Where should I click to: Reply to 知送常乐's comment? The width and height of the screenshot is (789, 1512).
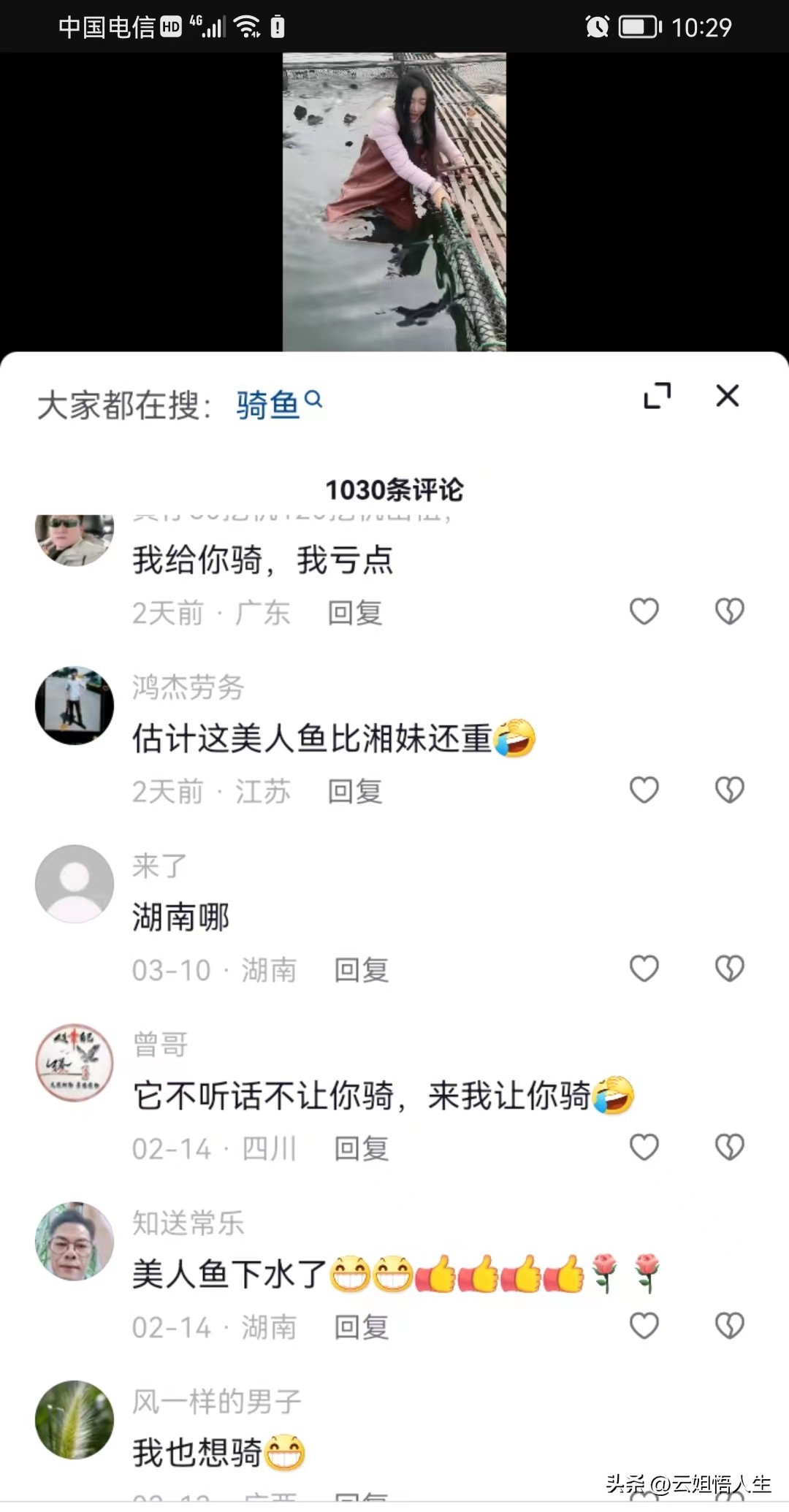362,1327
